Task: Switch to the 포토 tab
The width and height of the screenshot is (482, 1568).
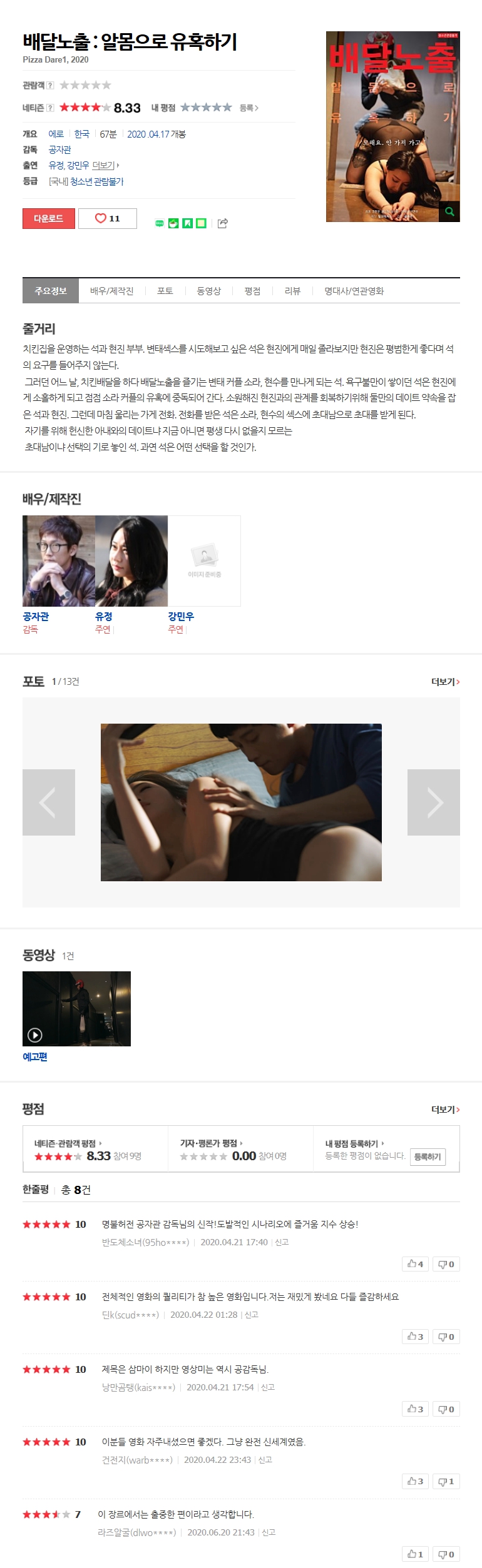Action: [x=165, y=291]
